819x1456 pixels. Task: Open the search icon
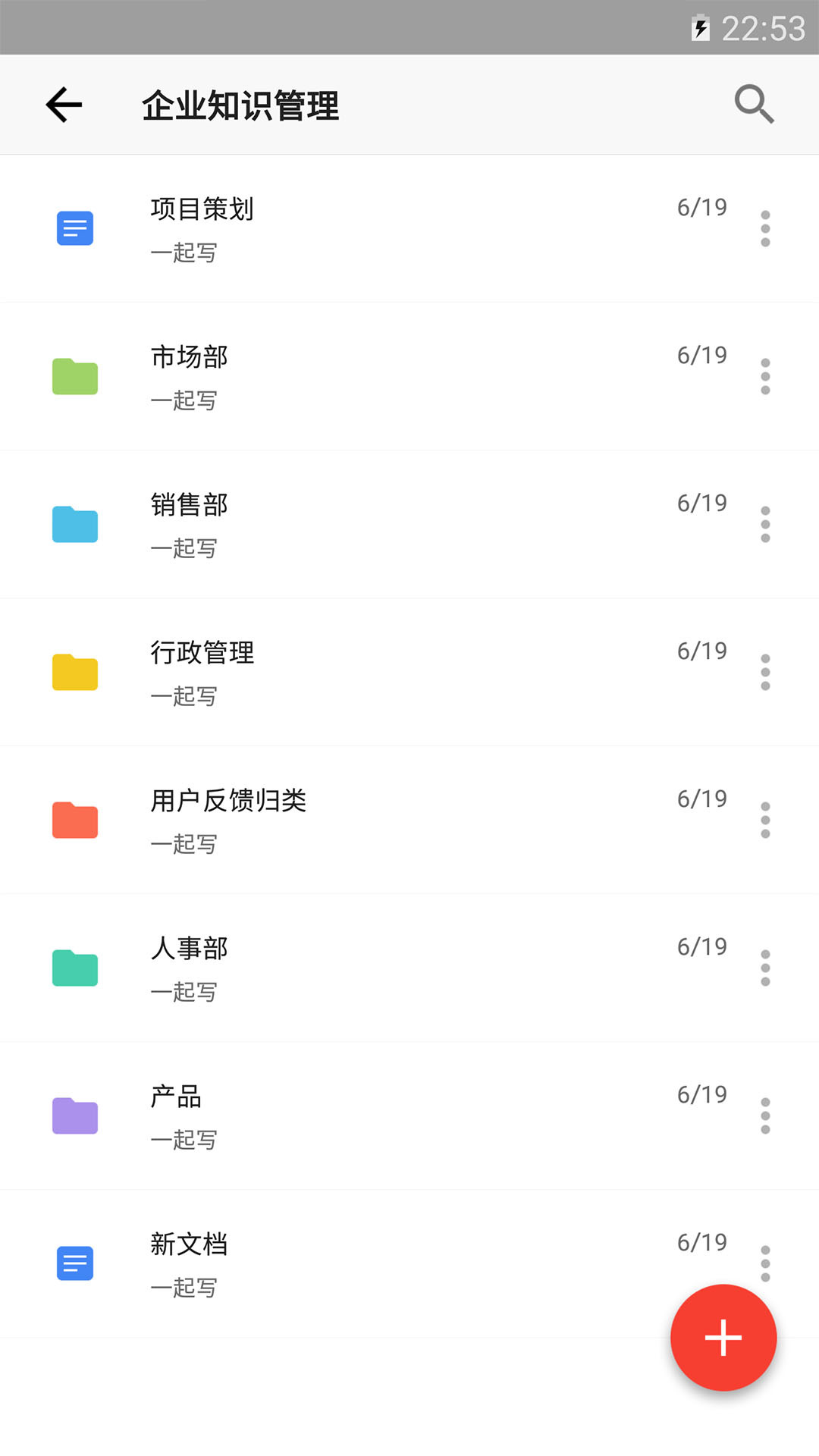click(x=754, y=104)
